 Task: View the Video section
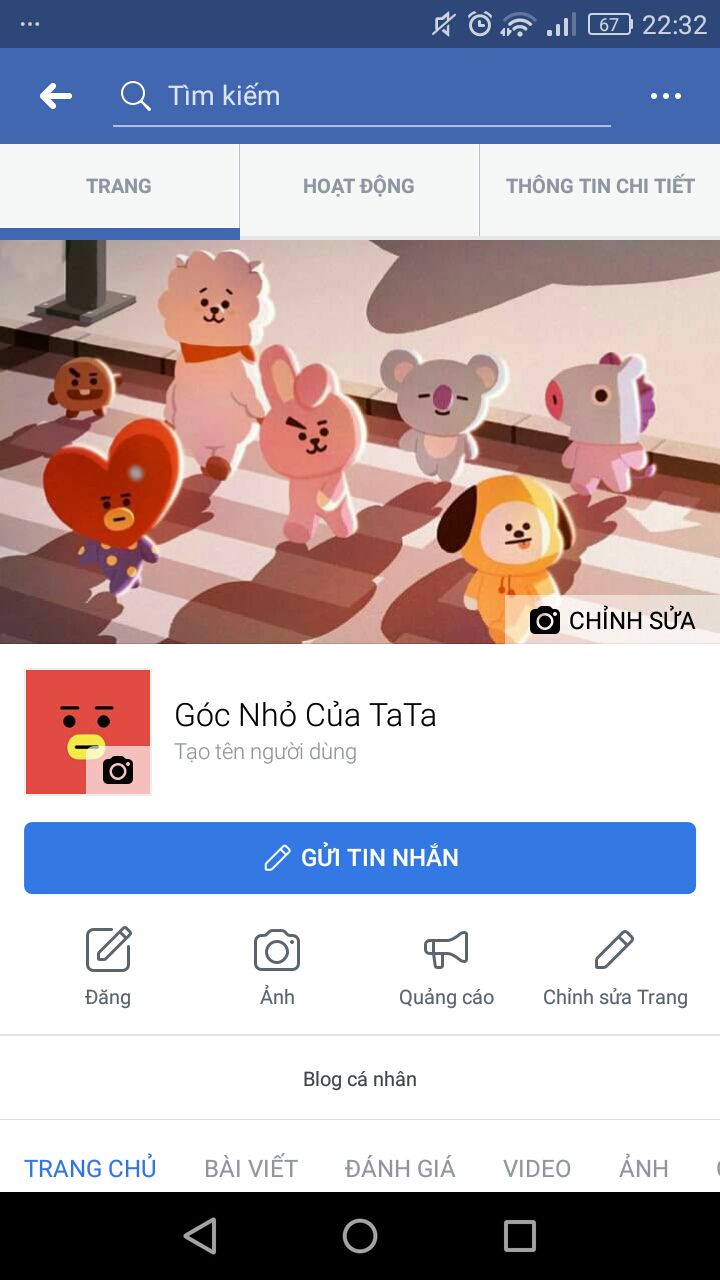pos(537,1168)
